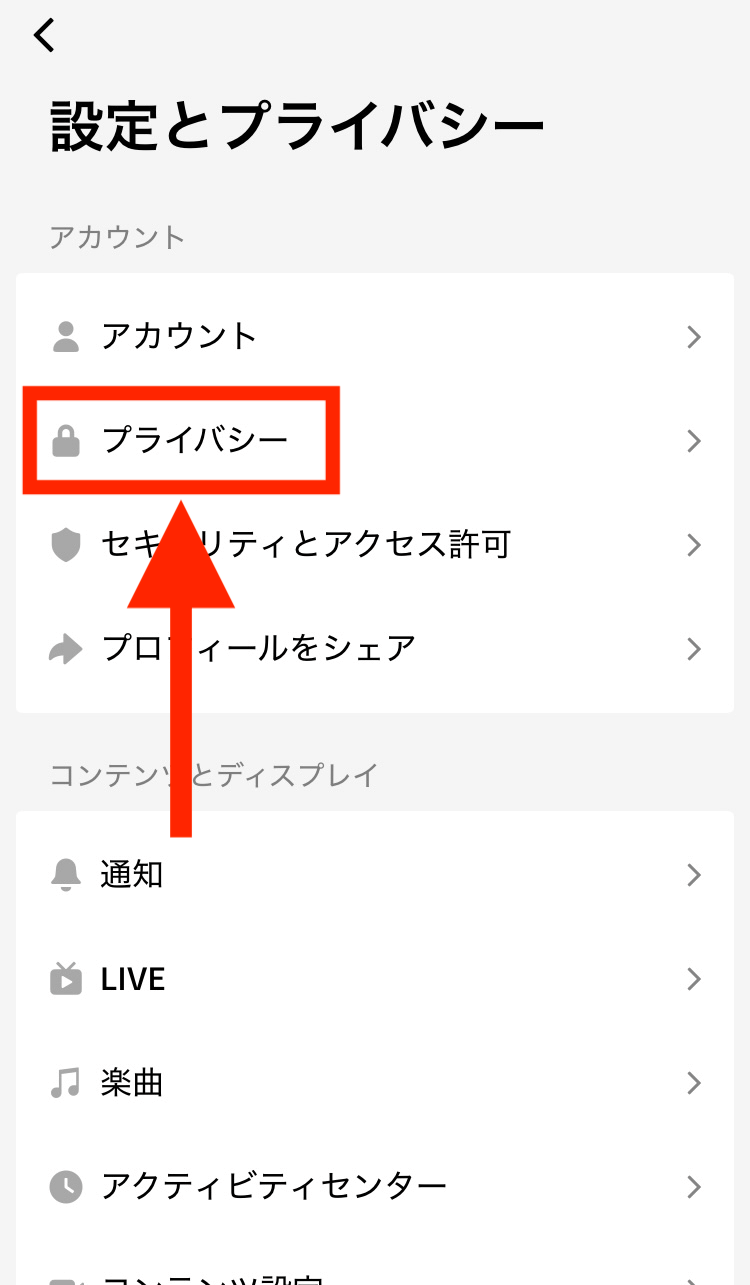Open the LIVE settings row

click(375, 979)
